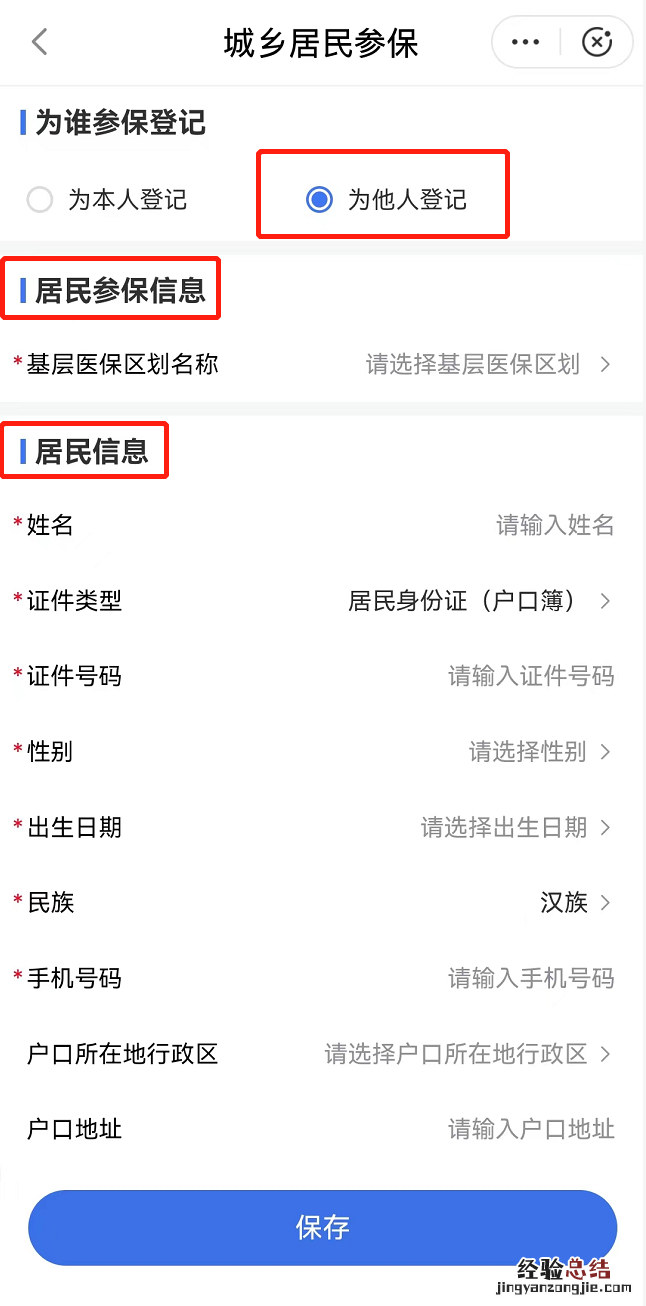646x1306 pixels.
Task: Select 为本人登记 radio option
Action: (x=40, y=200)
